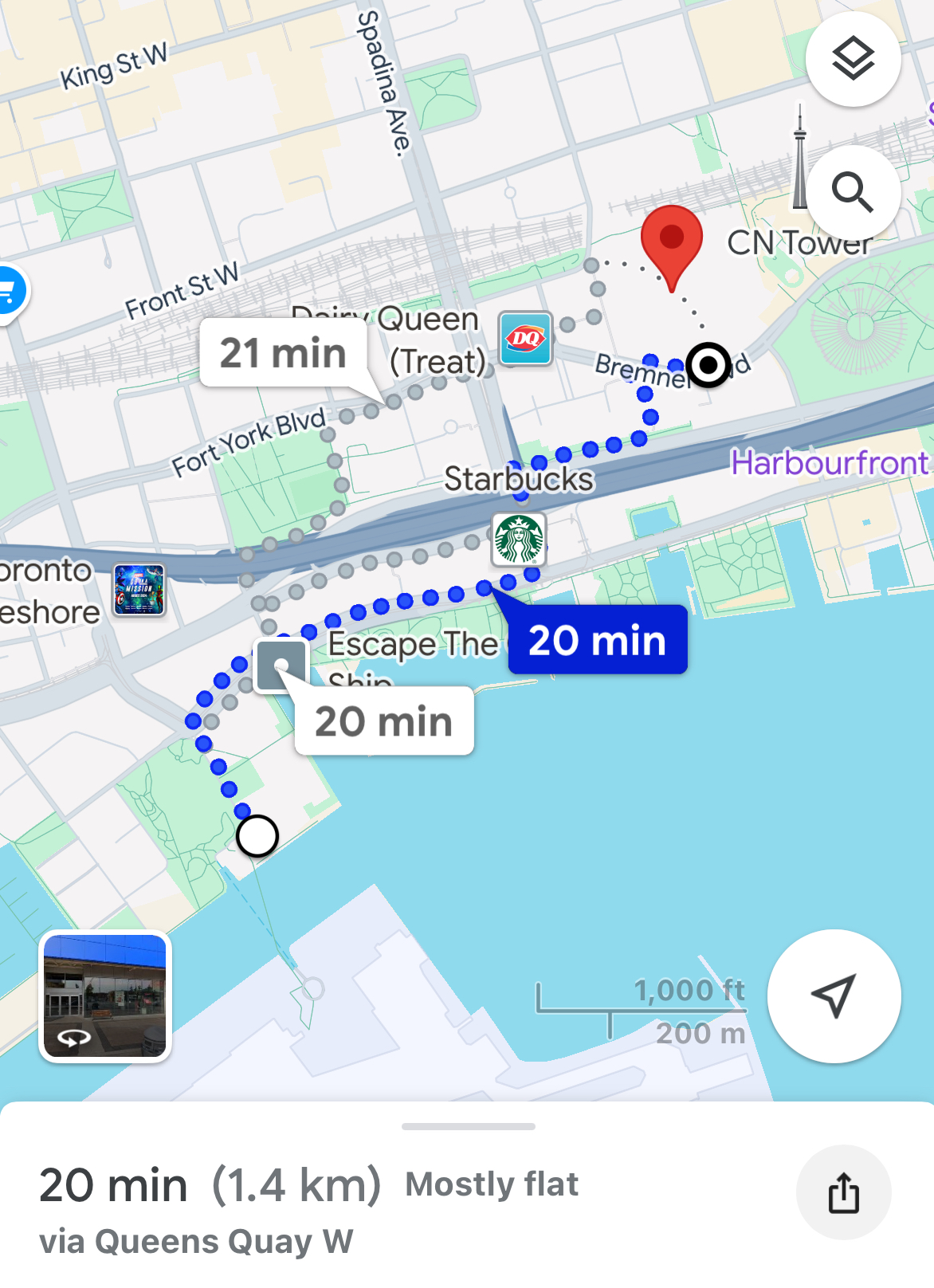934x1288 pixels.
Task: Open the Street View thumbnail
Action: 105,996
